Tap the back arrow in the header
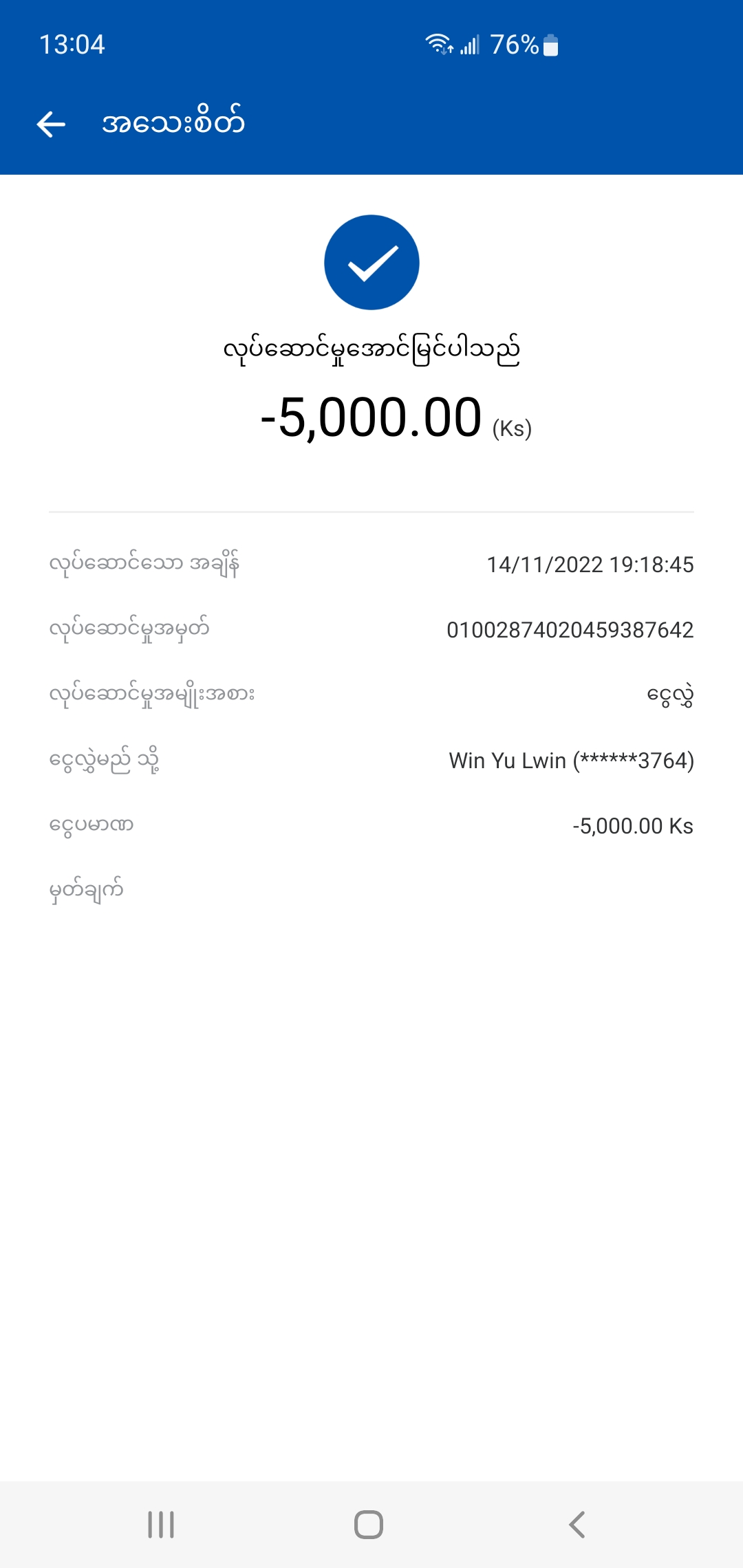This screenshot has height=1568, width=743. coord(51,124)
